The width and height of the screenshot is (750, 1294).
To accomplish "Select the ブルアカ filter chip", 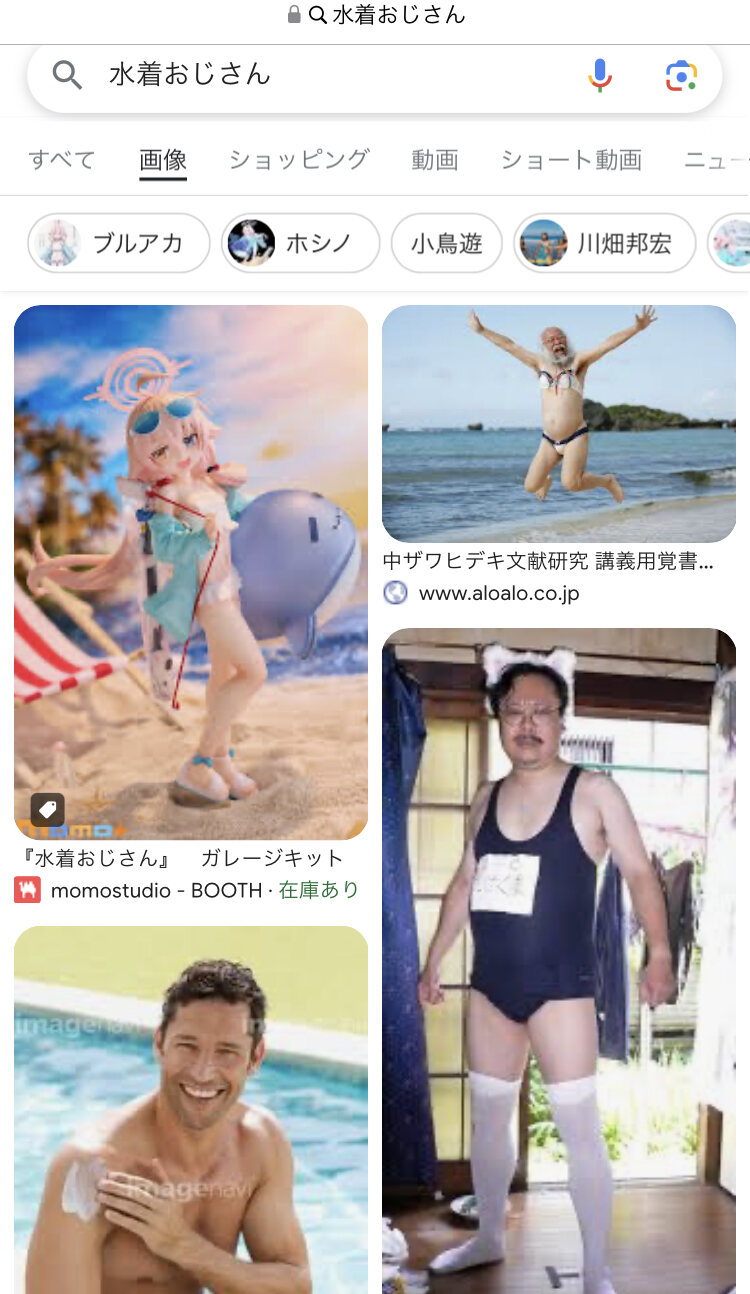I will click(x=119, y=243).
